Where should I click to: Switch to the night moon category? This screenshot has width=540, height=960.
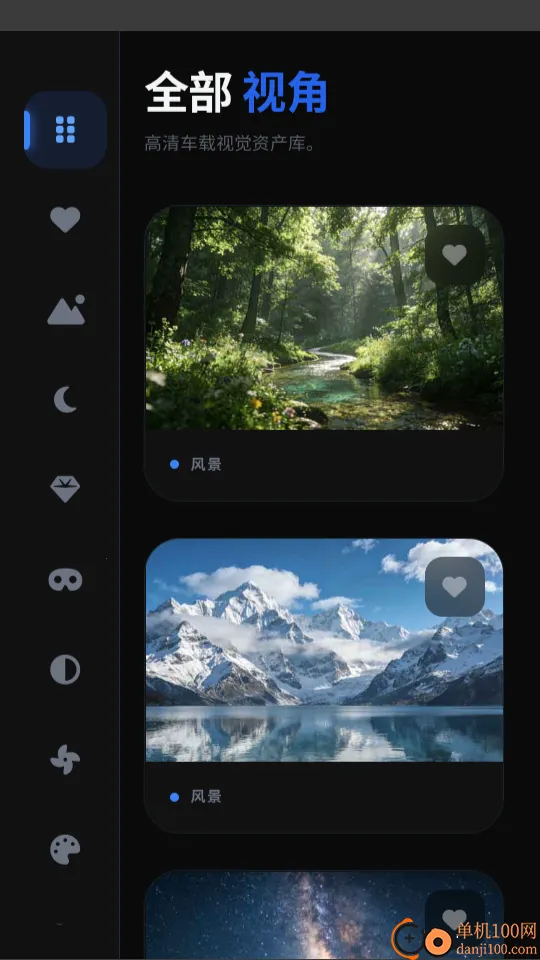pyautogui.click(x=65, y=400)
